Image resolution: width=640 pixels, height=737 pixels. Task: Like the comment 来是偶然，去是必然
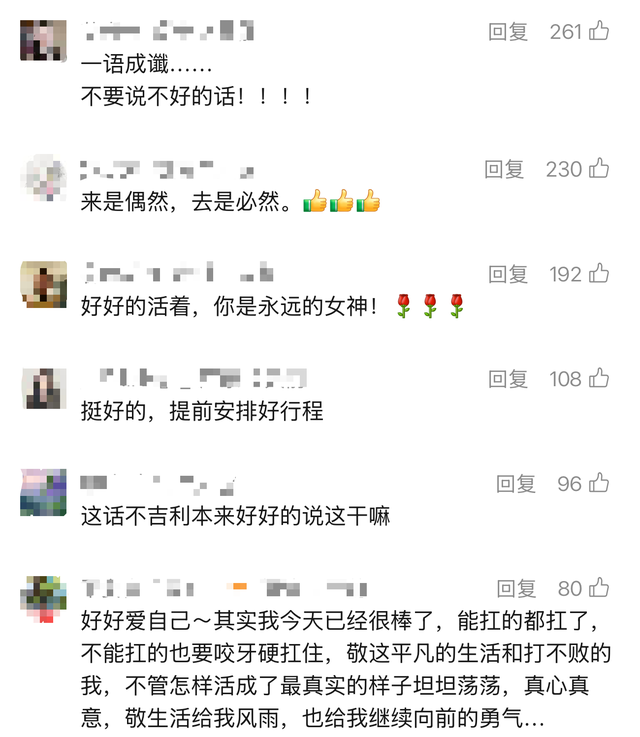pos(599,168)
